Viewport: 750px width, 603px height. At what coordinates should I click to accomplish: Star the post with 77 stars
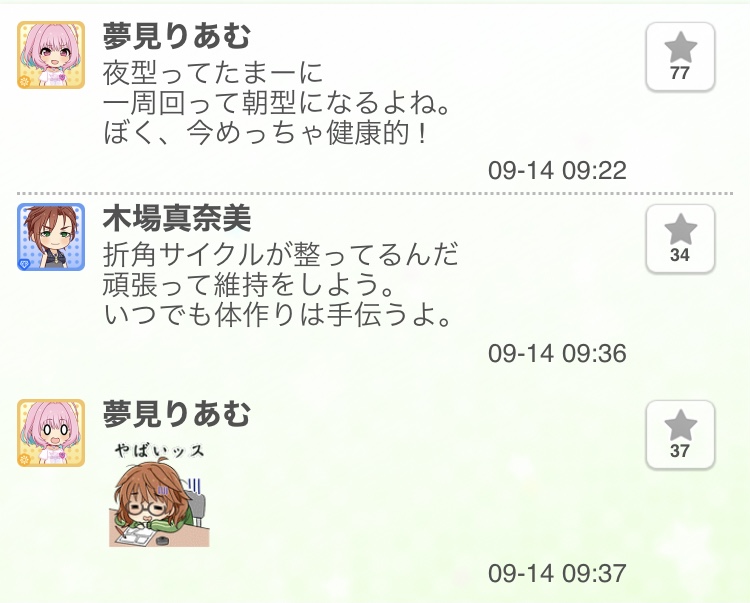(680, 56)
